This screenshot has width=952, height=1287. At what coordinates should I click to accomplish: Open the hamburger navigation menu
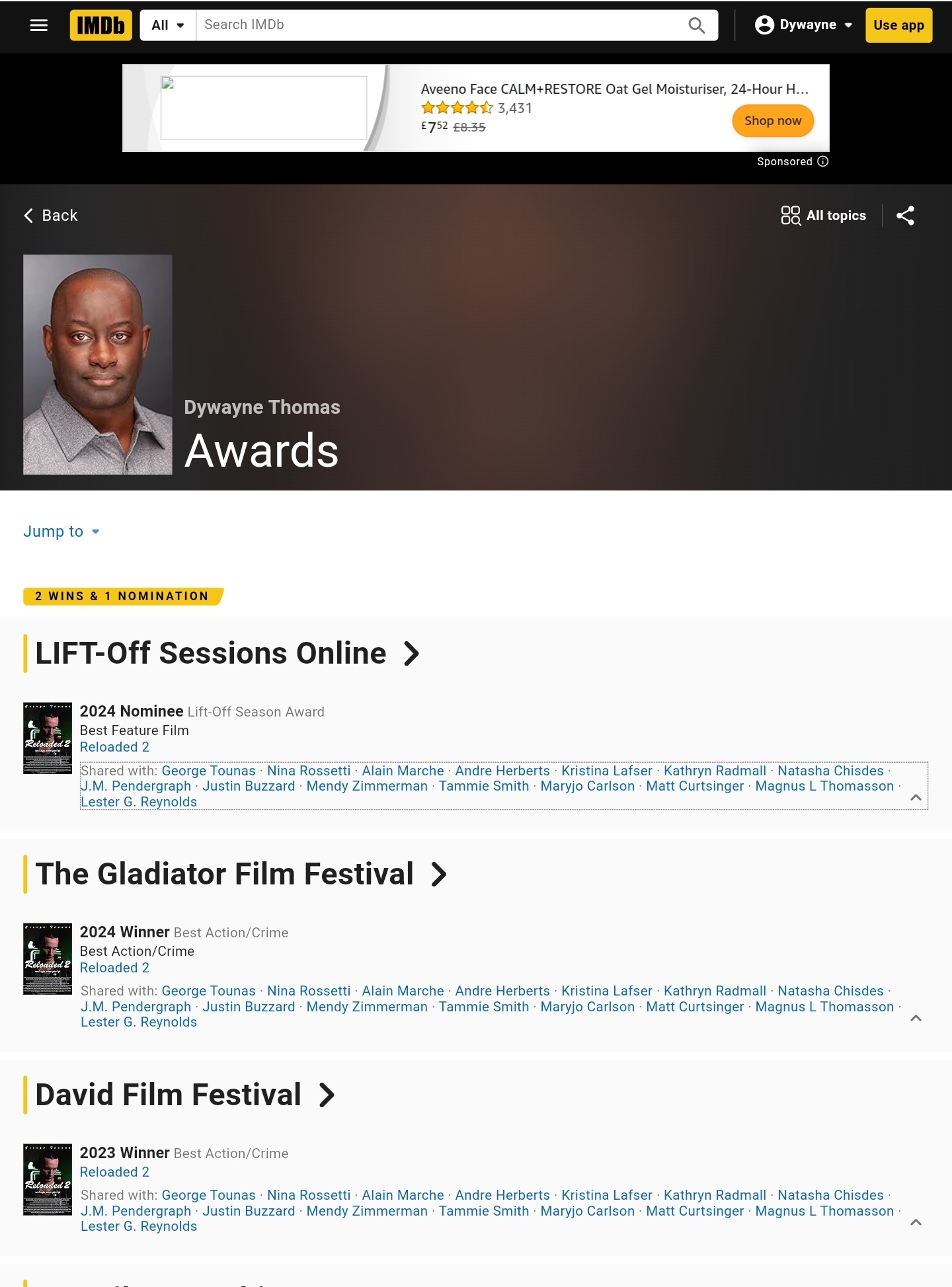[38, 25]
